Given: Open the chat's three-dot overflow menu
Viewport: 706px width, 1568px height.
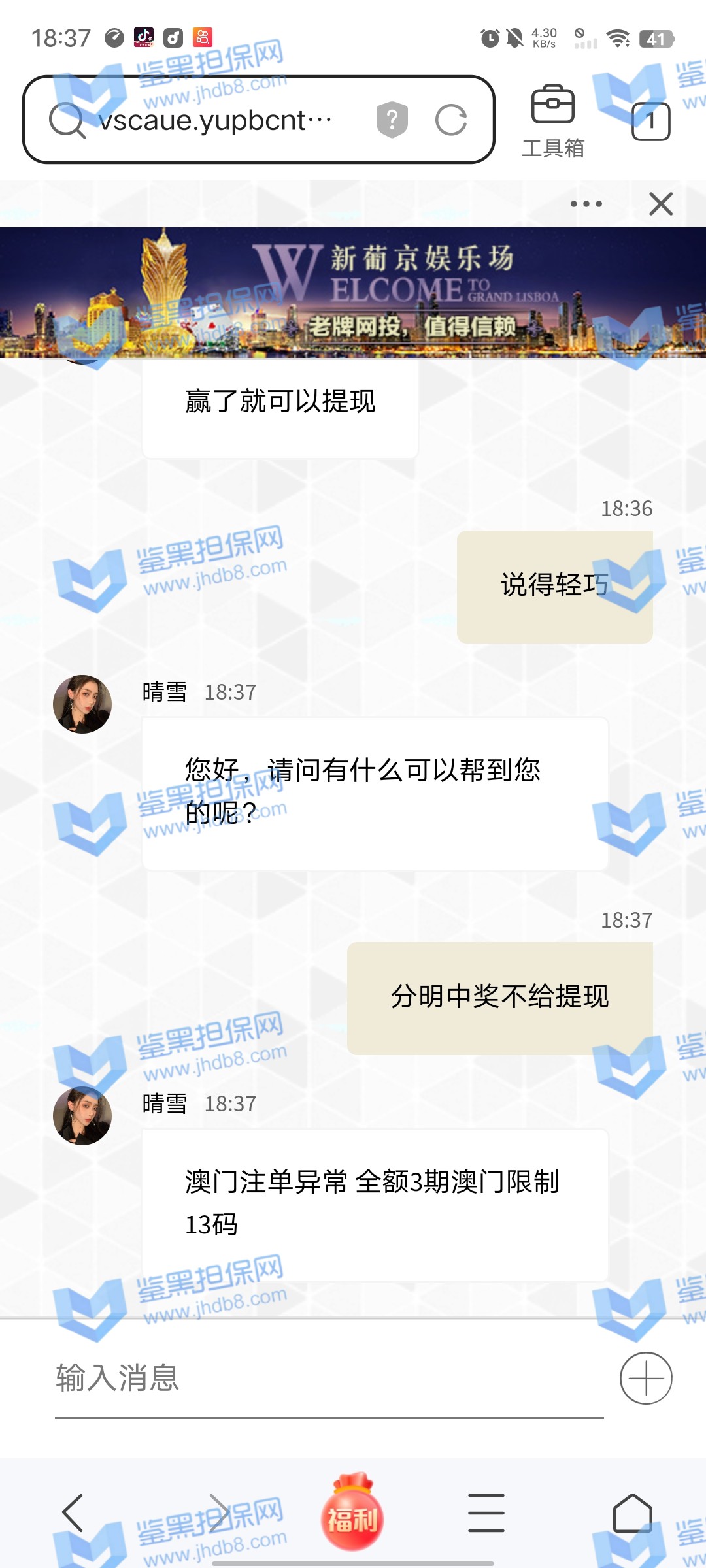Looking at the screenshot, I should point(586,204).
